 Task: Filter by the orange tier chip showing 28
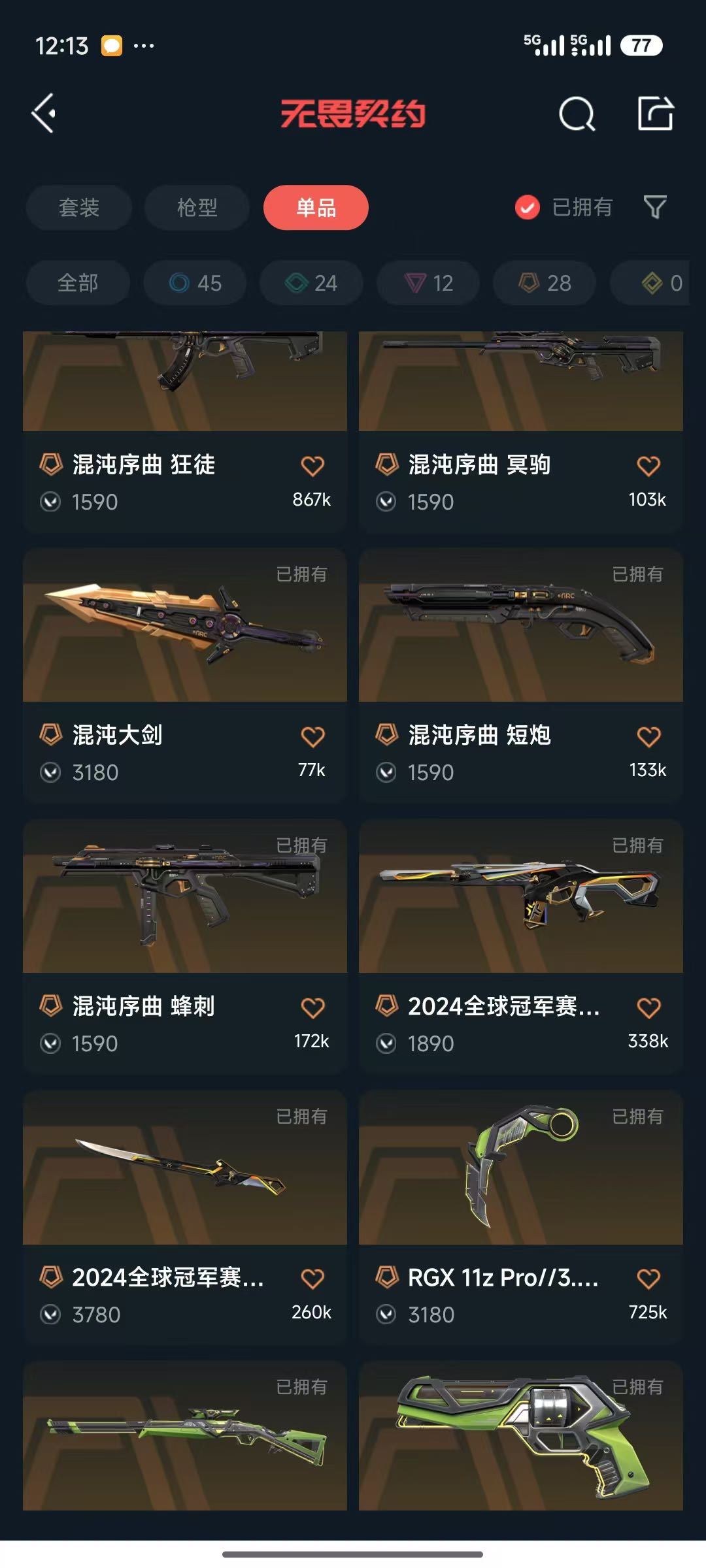[545, 283]
